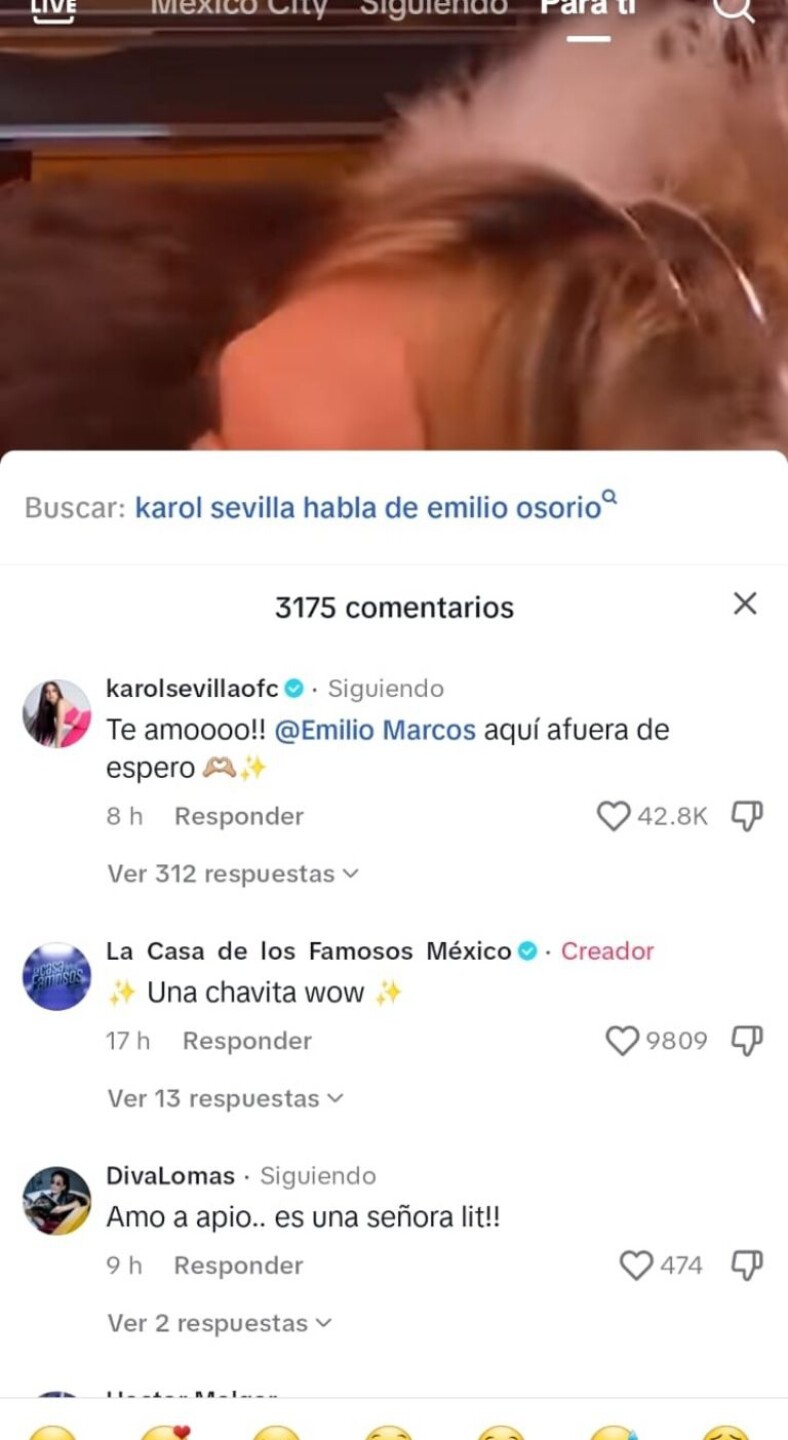Like karolsevillaofc's comment

[x=613, y=816]
